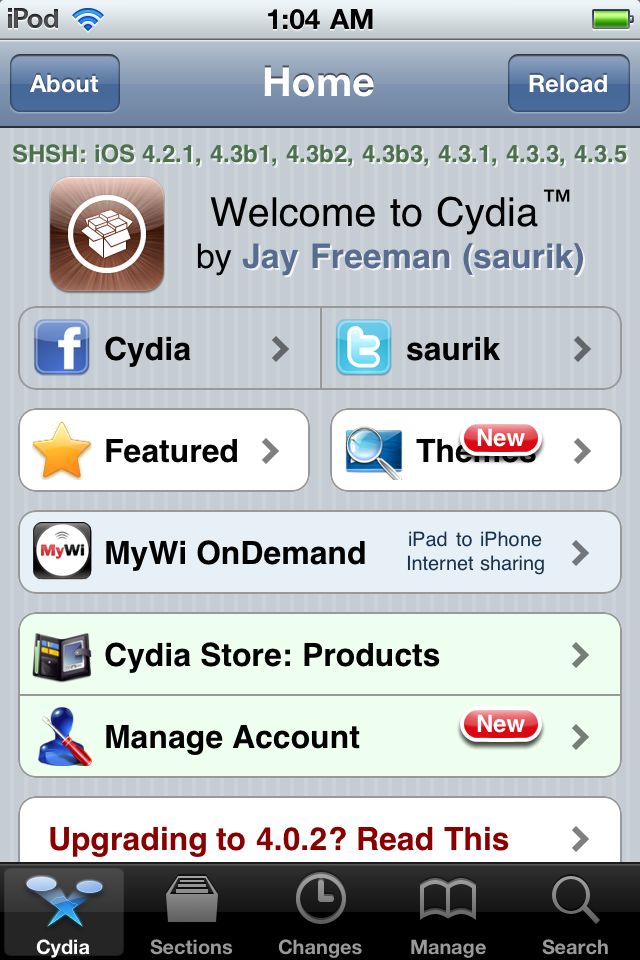Open Cydia Store: Products

(320, 655)
